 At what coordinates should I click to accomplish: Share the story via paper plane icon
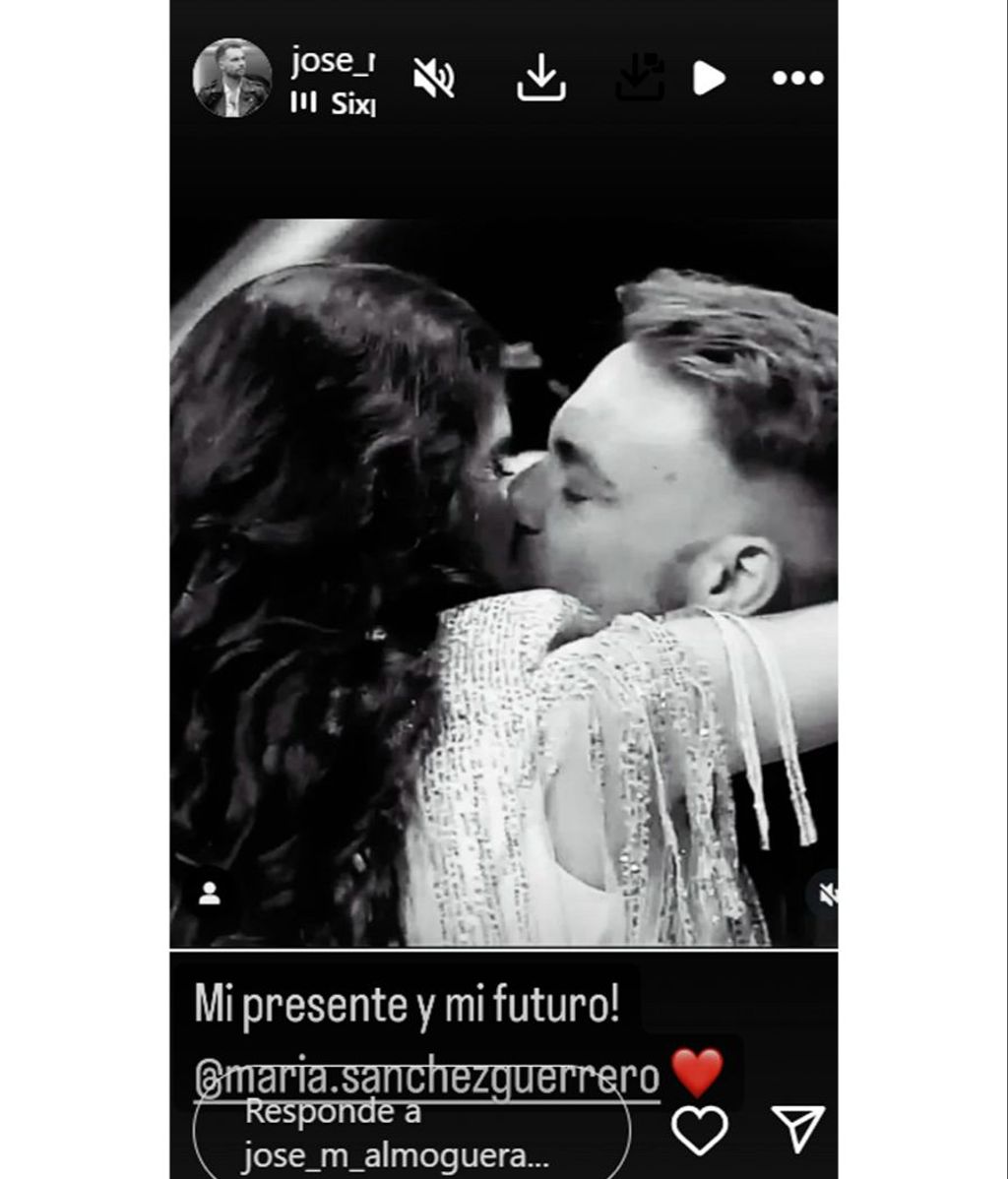pos(796,1130)
